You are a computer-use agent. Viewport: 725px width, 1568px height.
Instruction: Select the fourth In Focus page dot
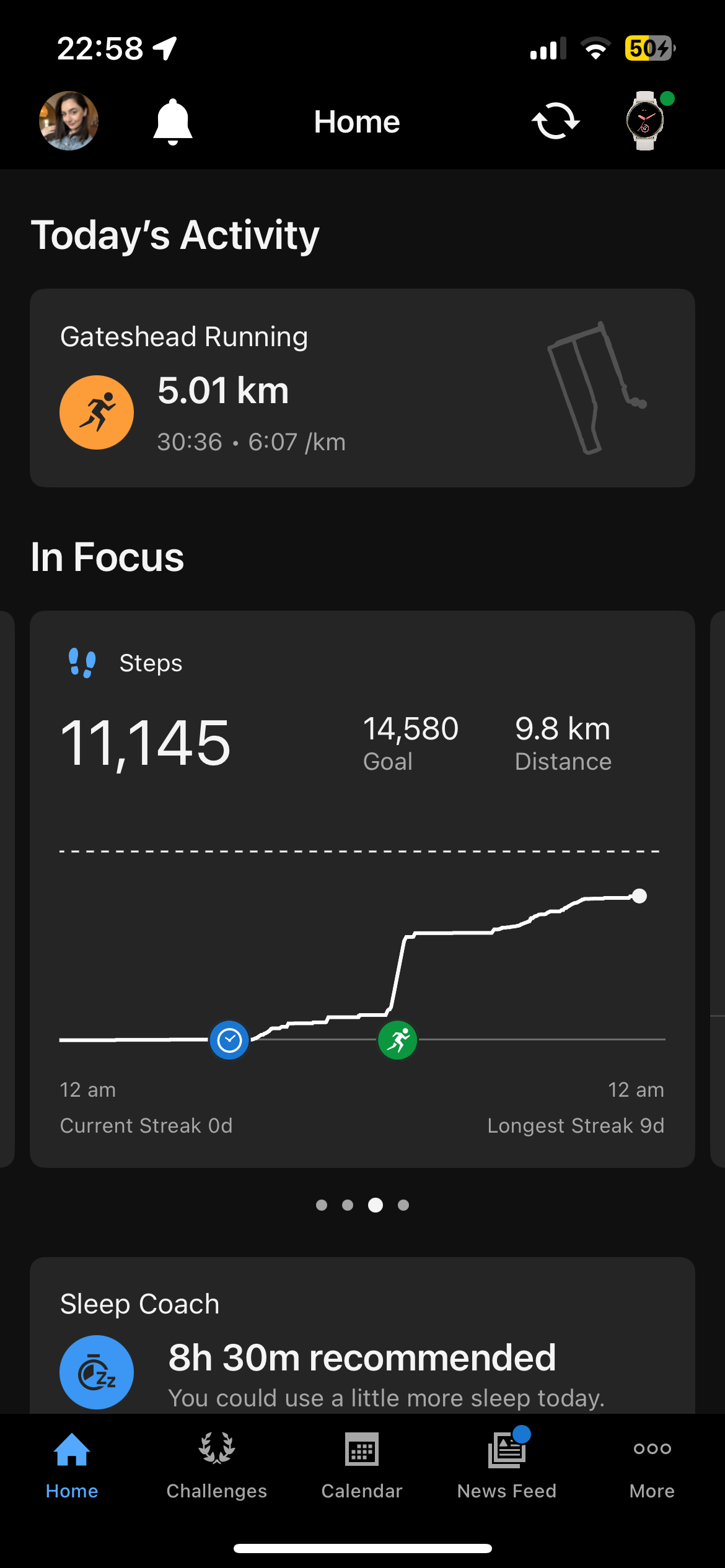(403, 1205)
